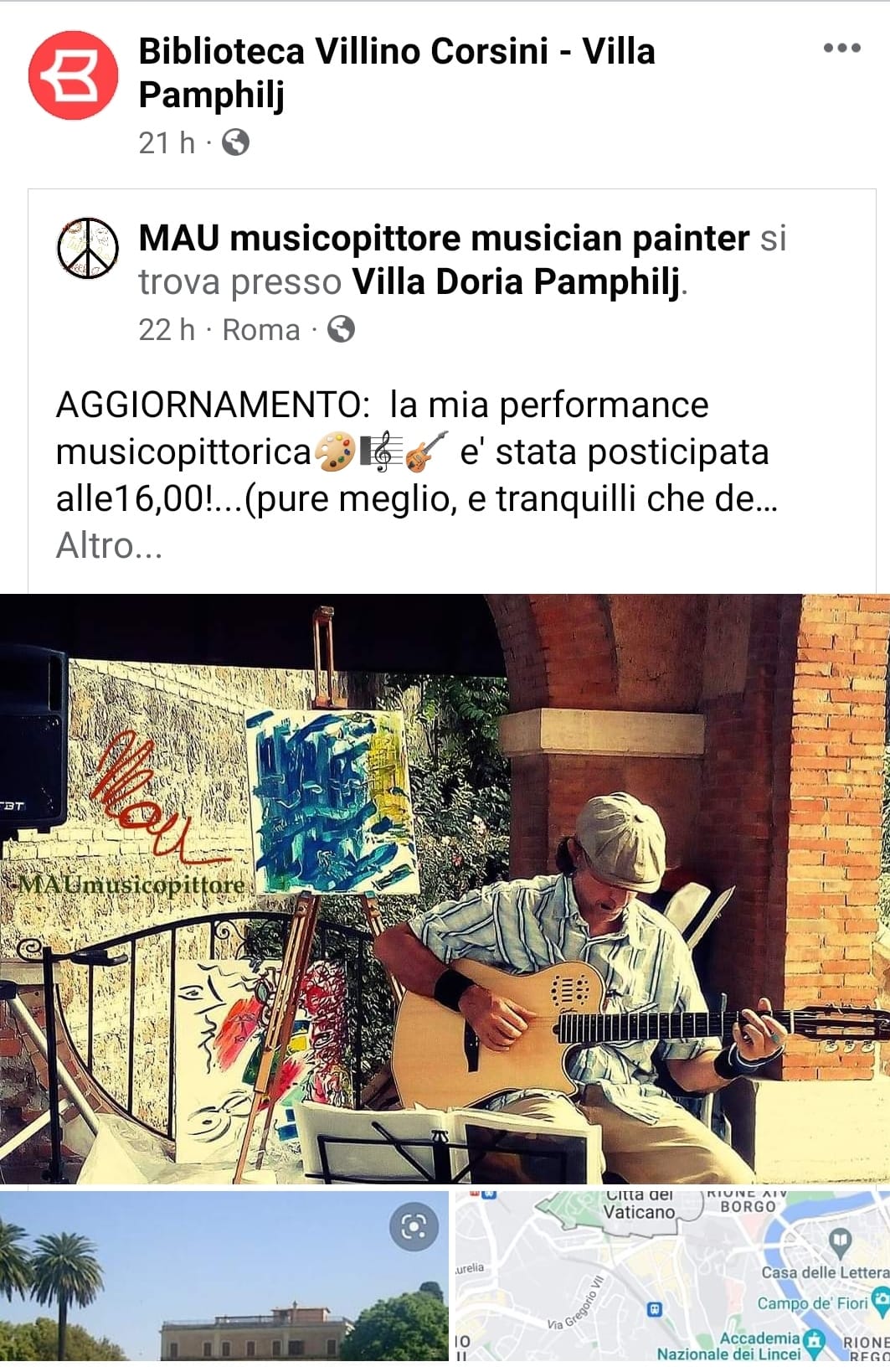Expand the post text with Altro...
Viewport: 890px width, 1372px height.
pyautogui.click(x=109, y=546)
